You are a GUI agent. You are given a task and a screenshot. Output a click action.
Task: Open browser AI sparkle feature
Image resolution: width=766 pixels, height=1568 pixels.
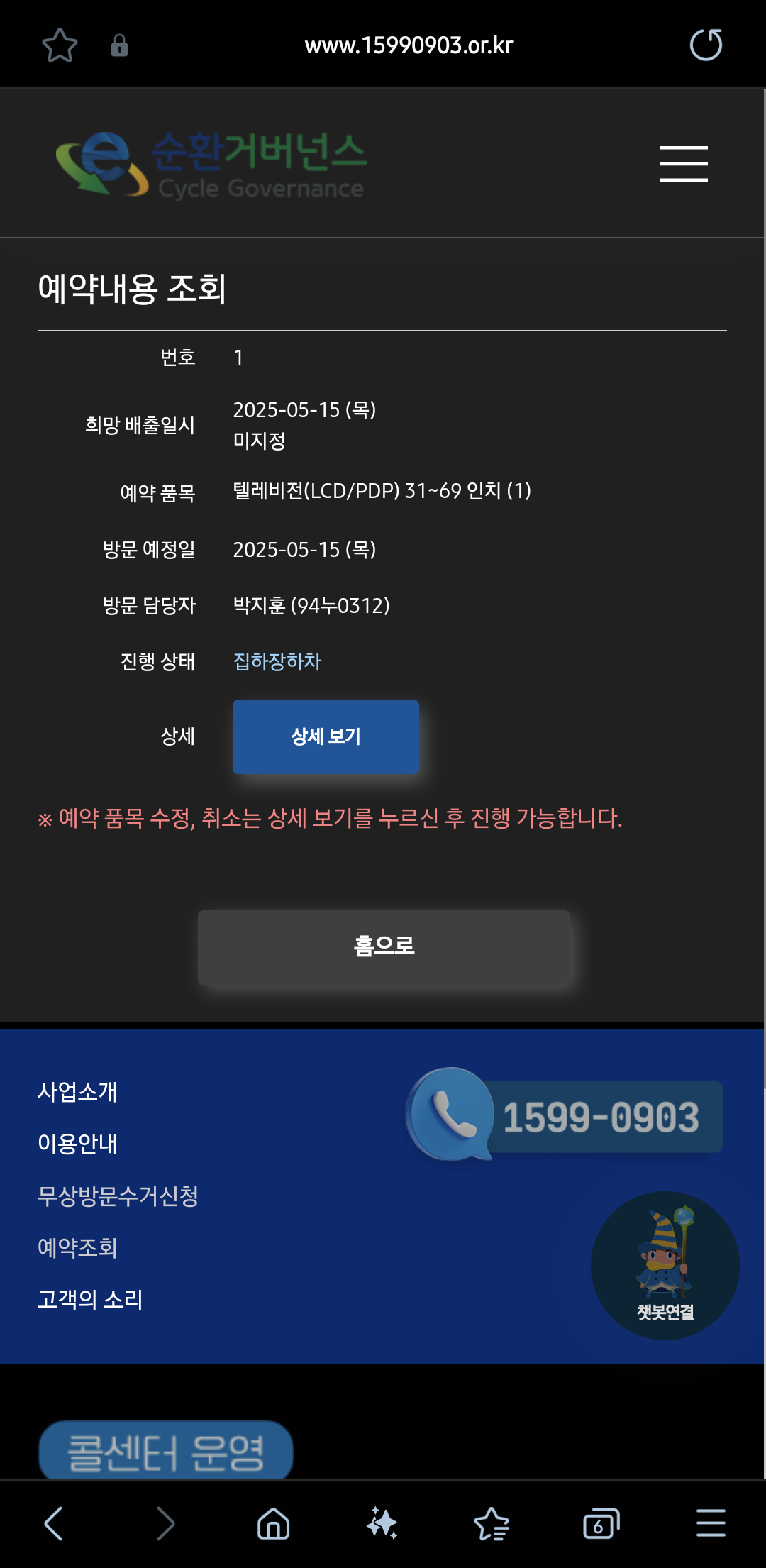(382, 1523)
